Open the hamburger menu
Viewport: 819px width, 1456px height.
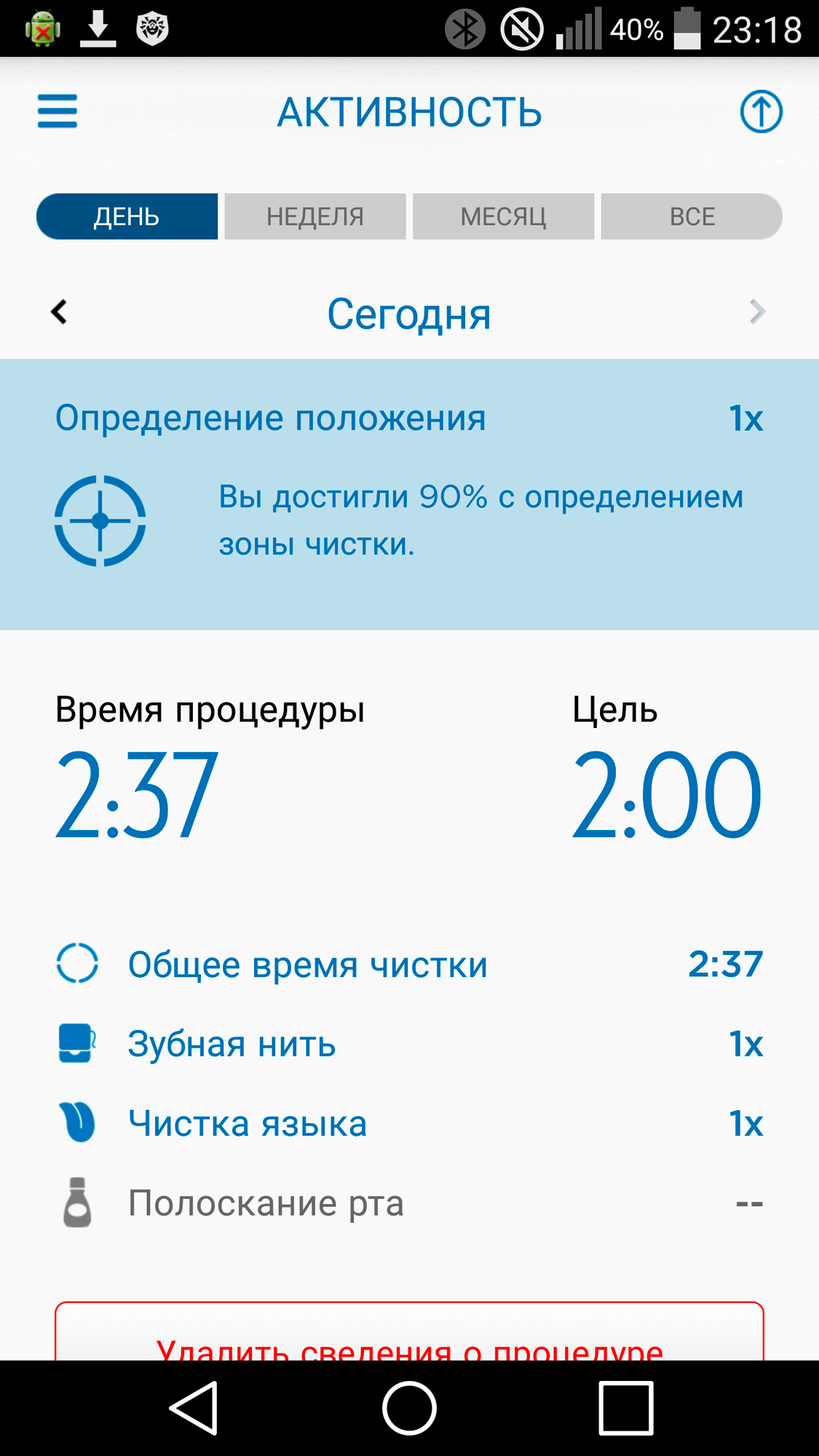(58, 111)
